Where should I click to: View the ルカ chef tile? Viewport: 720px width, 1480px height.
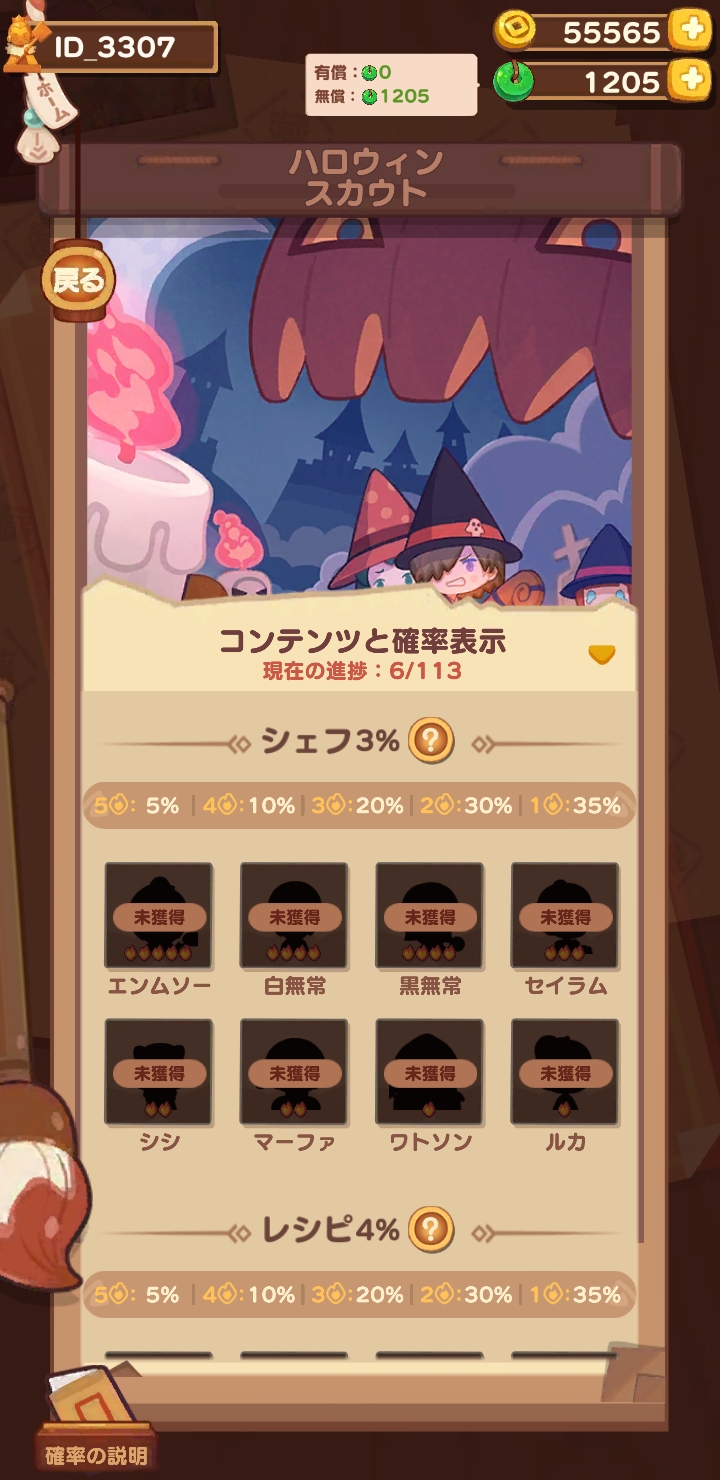click(565, 1072)
